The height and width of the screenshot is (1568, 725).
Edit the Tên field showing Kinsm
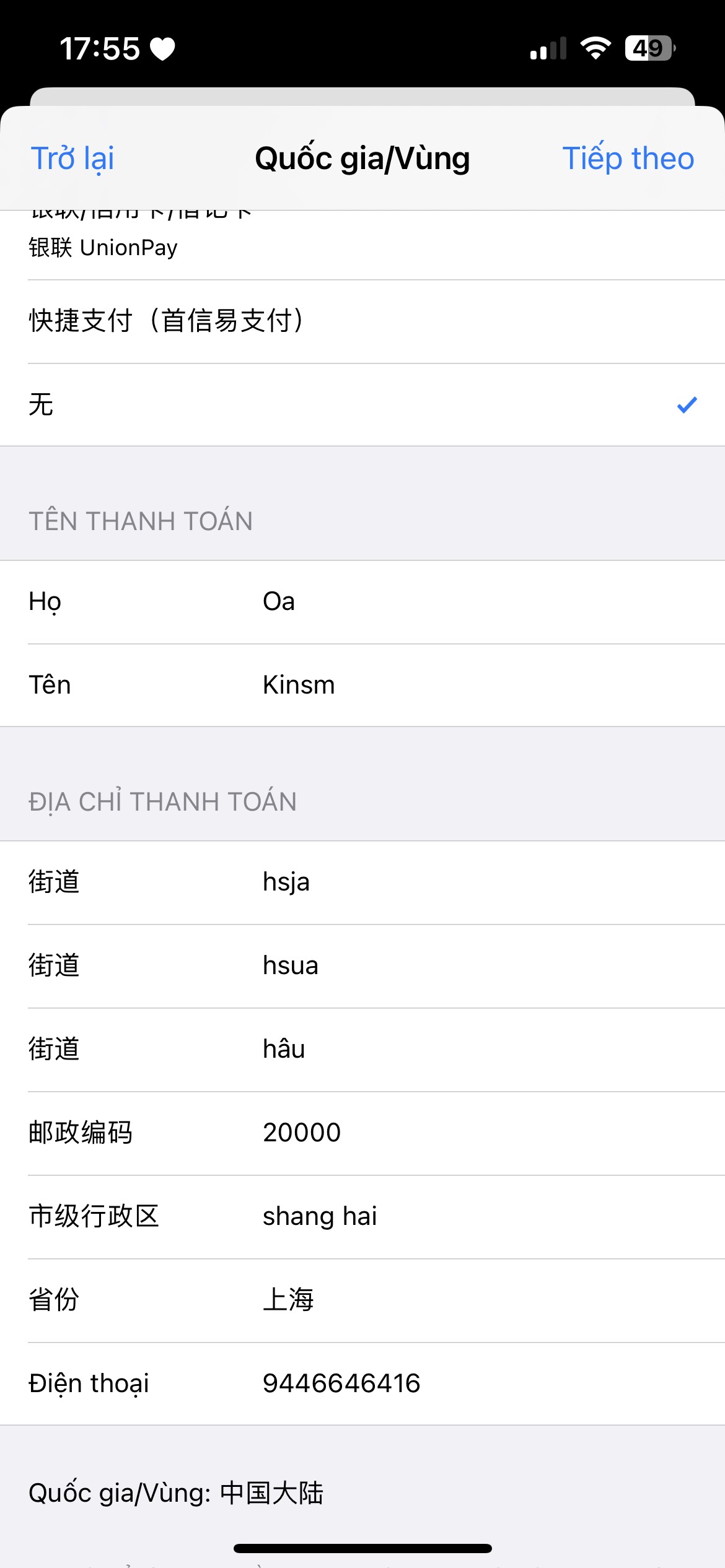[x=434, y=686]
